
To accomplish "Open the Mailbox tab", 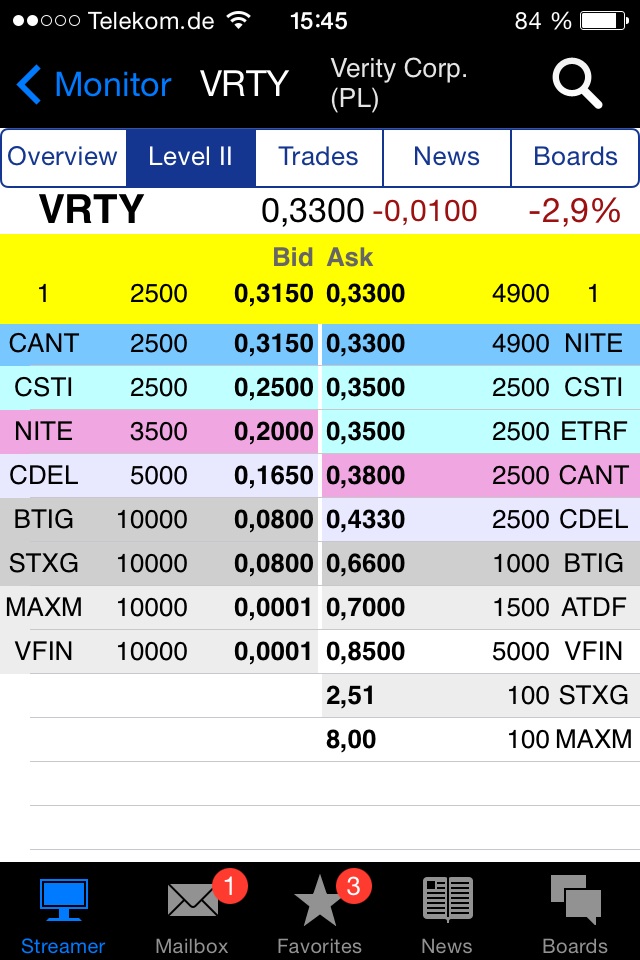I will 192,914.
